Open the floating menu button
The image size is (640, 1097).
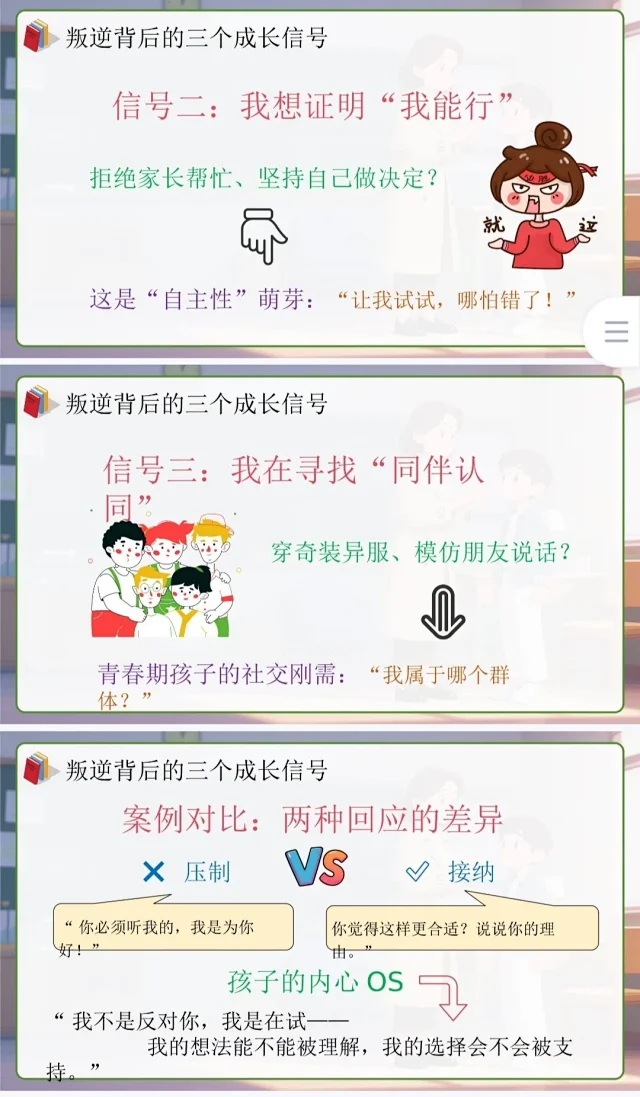617,332
